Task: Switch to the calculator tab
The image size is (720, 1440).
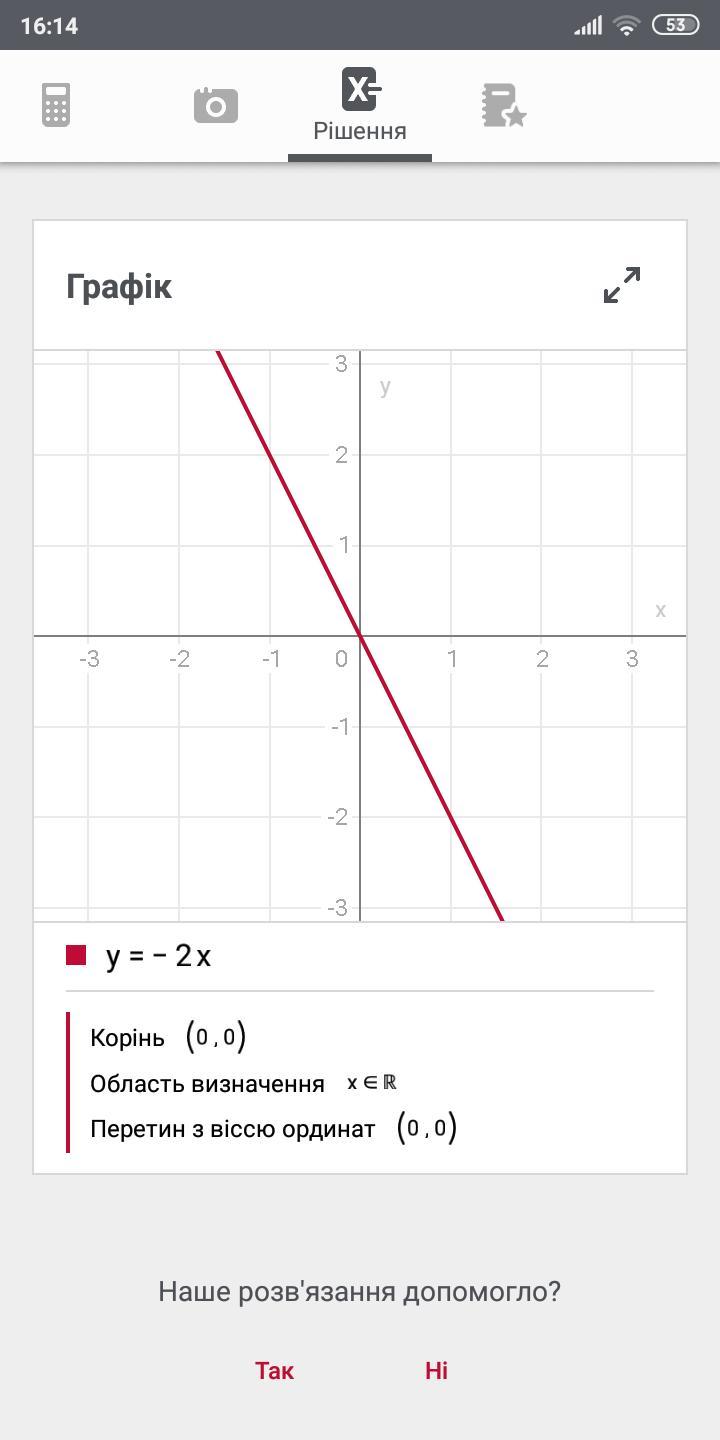Action: click(x=56, y=105)
